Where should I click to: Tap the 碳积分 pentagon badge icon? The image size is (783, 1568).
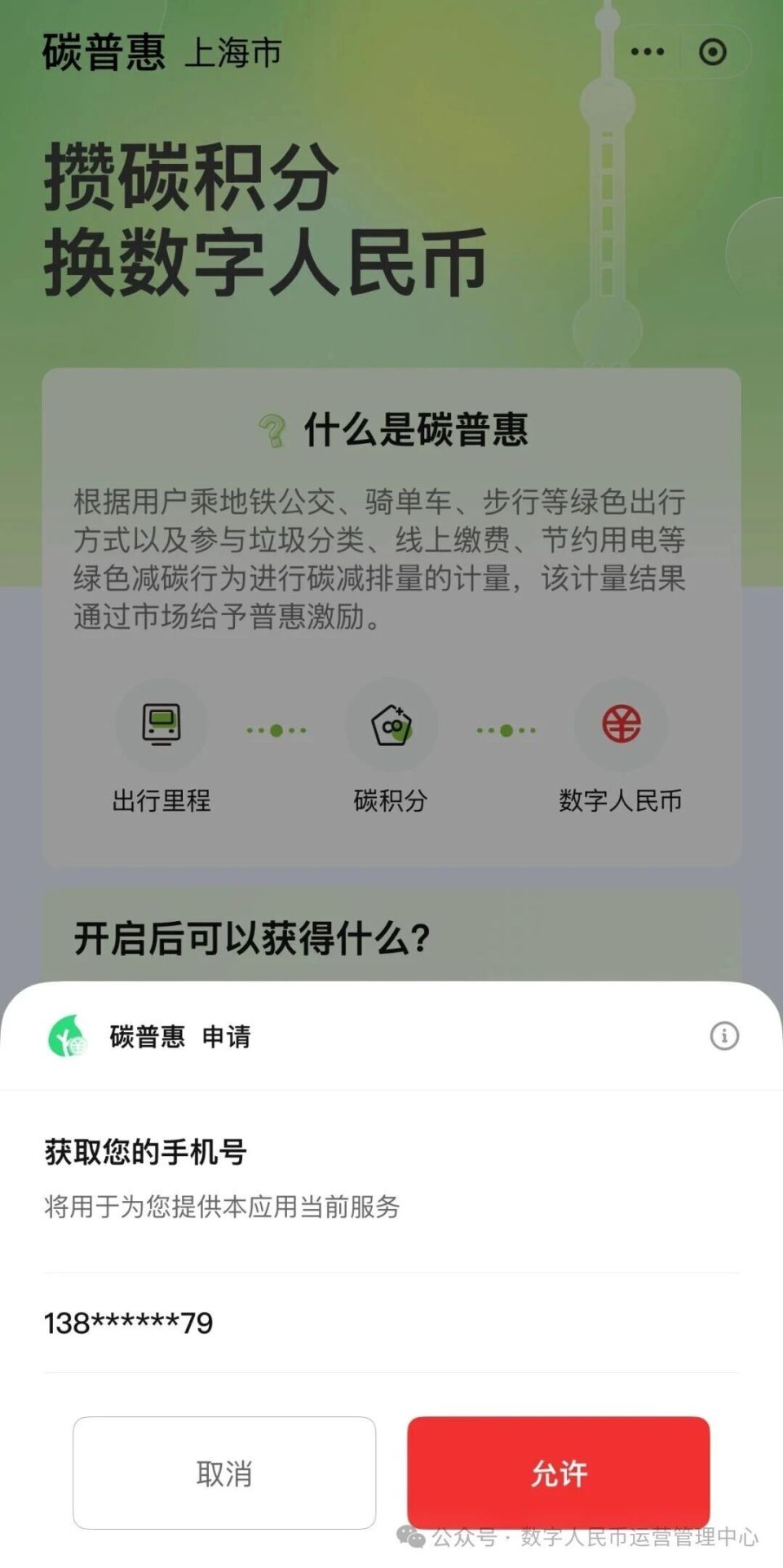click(x=391, y=724)
